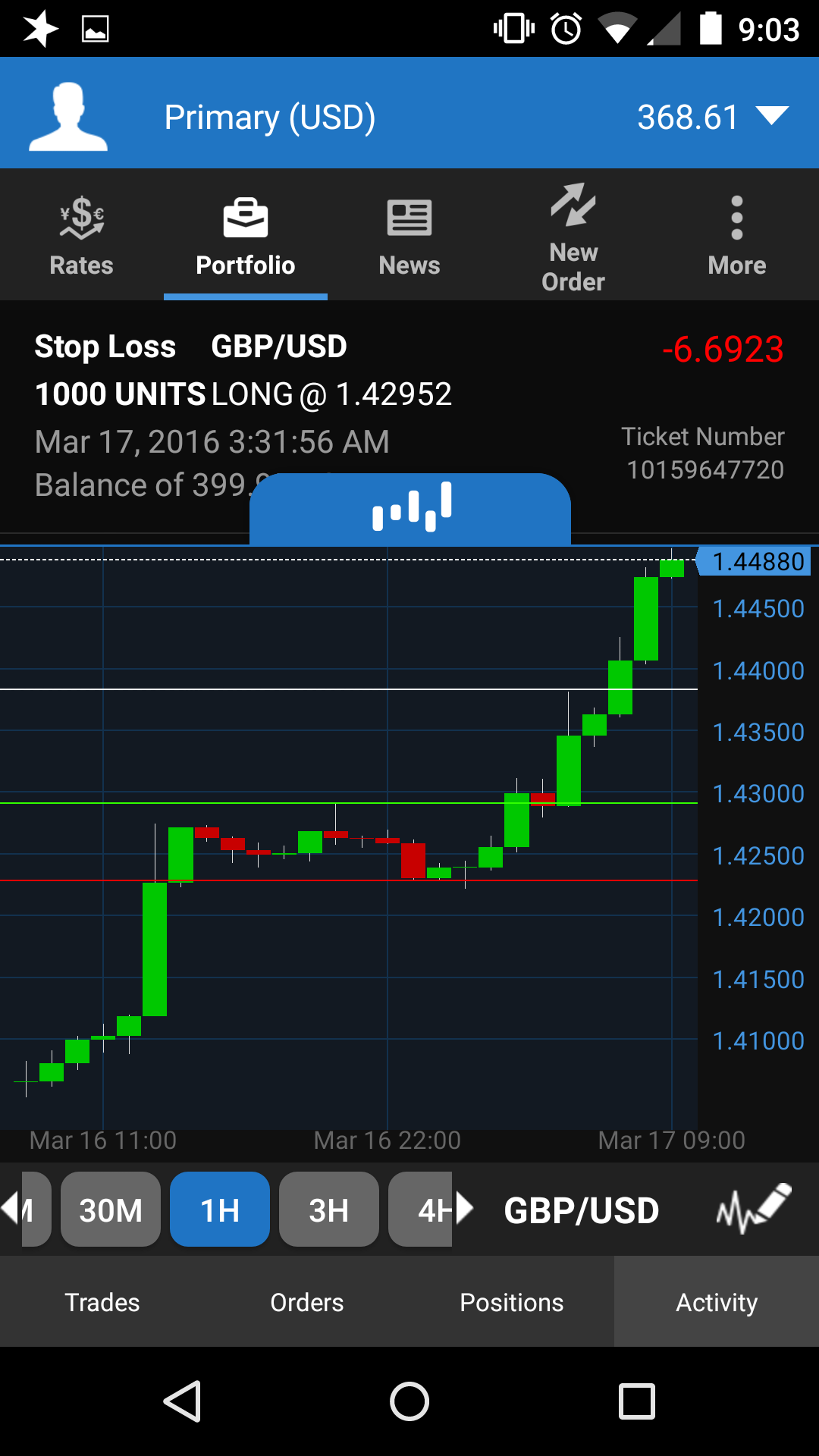
Task: Go back using the system back button
Action: coord(183,1401)
